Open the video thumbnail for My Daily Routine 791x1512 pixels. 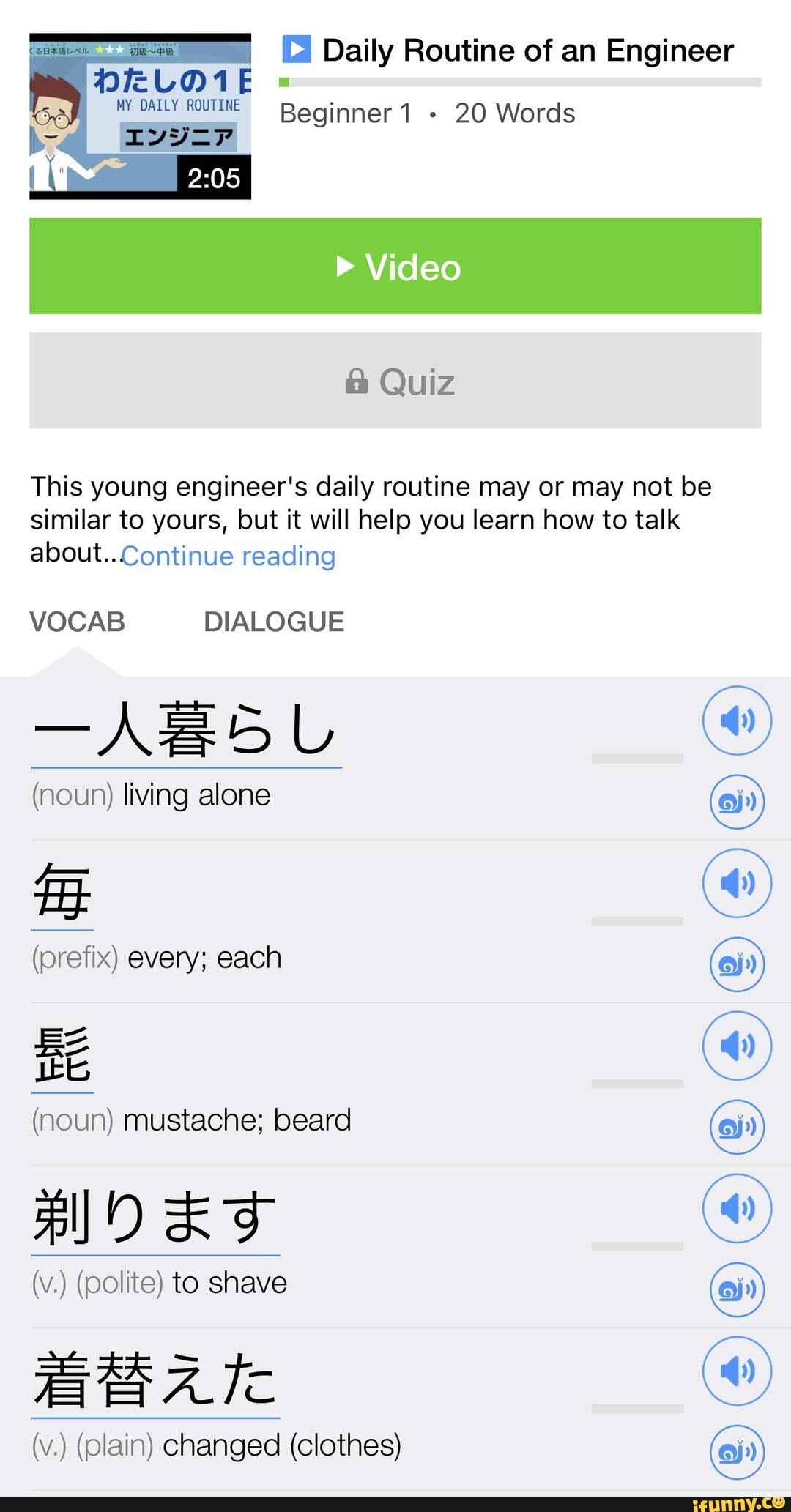coord(139,113)
